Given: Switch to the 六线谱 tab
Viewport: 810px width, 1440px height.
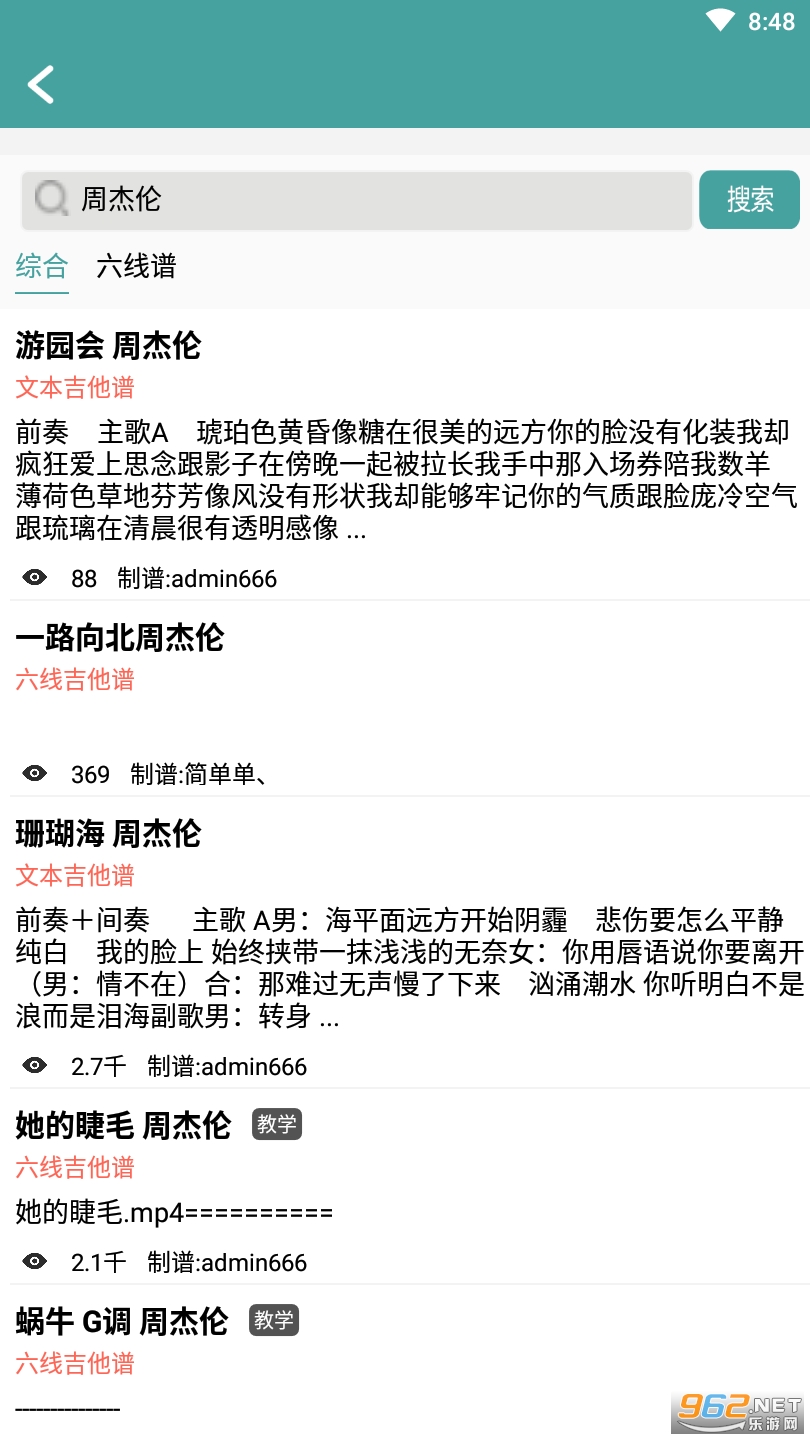Looking at the screenshot, I should [x=136, y=266].
